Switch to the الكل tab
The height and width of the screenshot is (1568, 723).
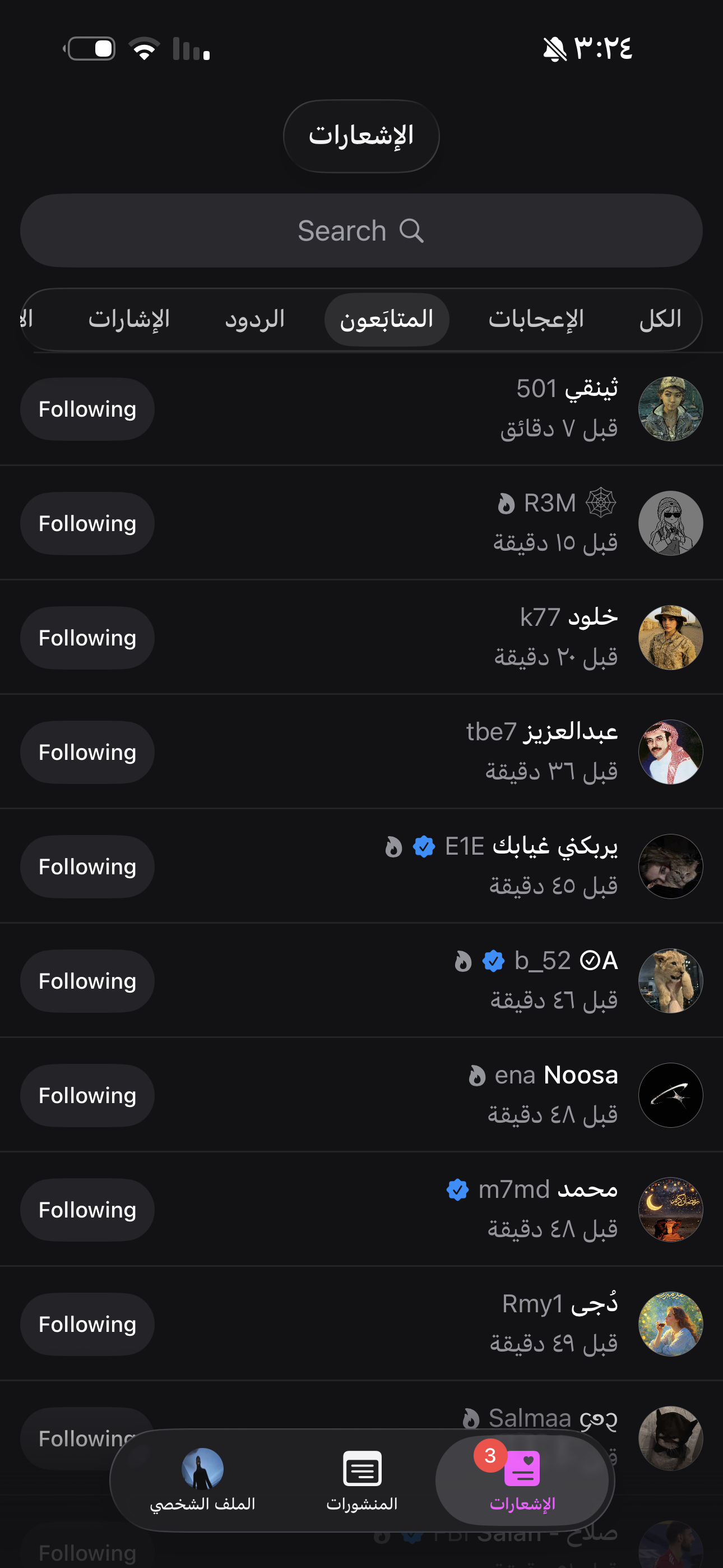coord(660,319)
